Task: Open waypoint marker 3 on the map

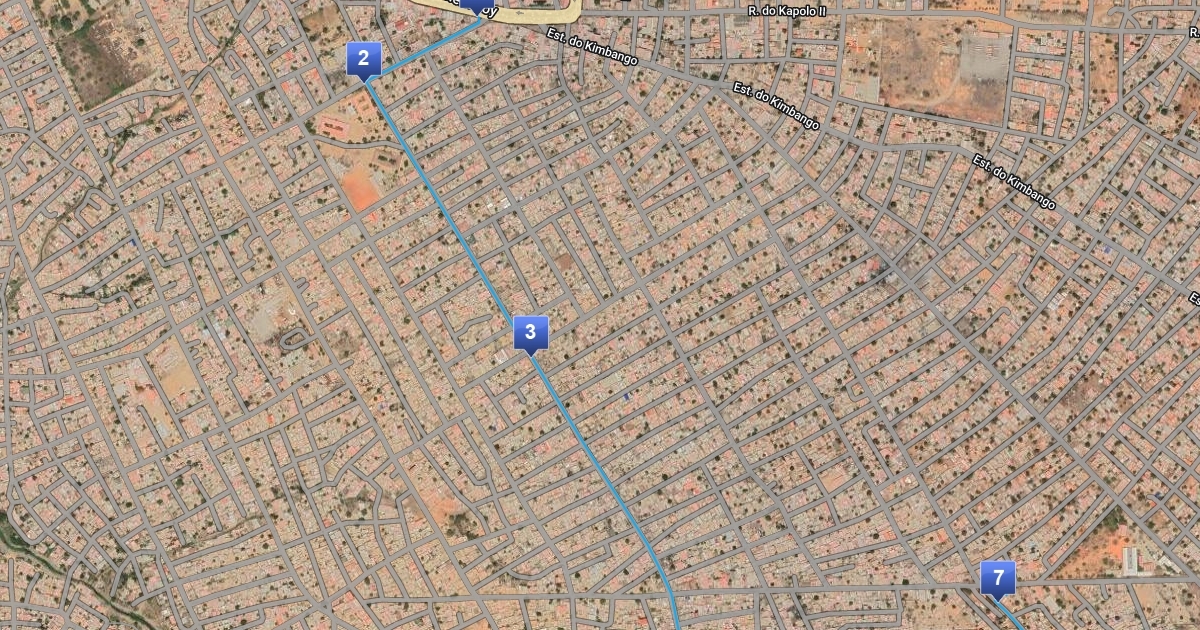Action: tap(530, 333)
